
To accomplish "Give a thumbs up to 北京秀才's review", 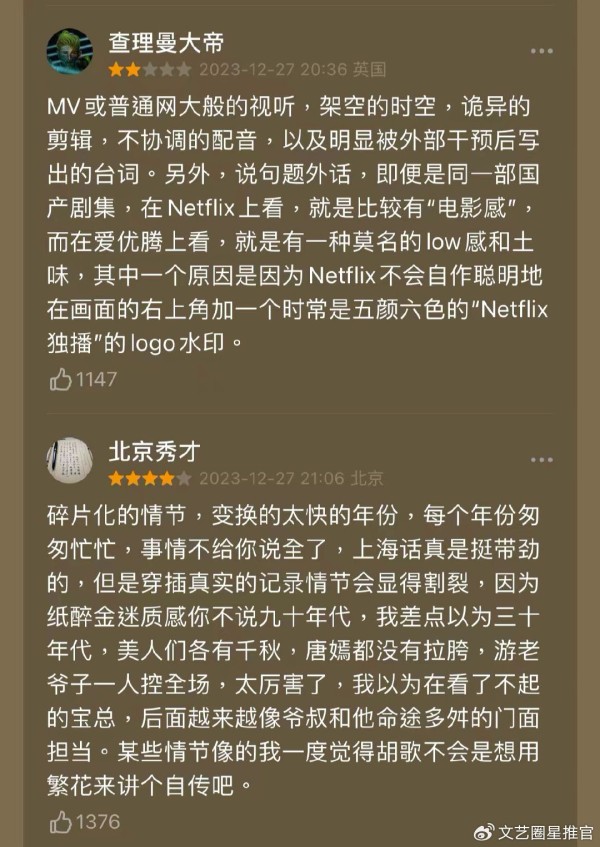I will click(x=62, y=822).
